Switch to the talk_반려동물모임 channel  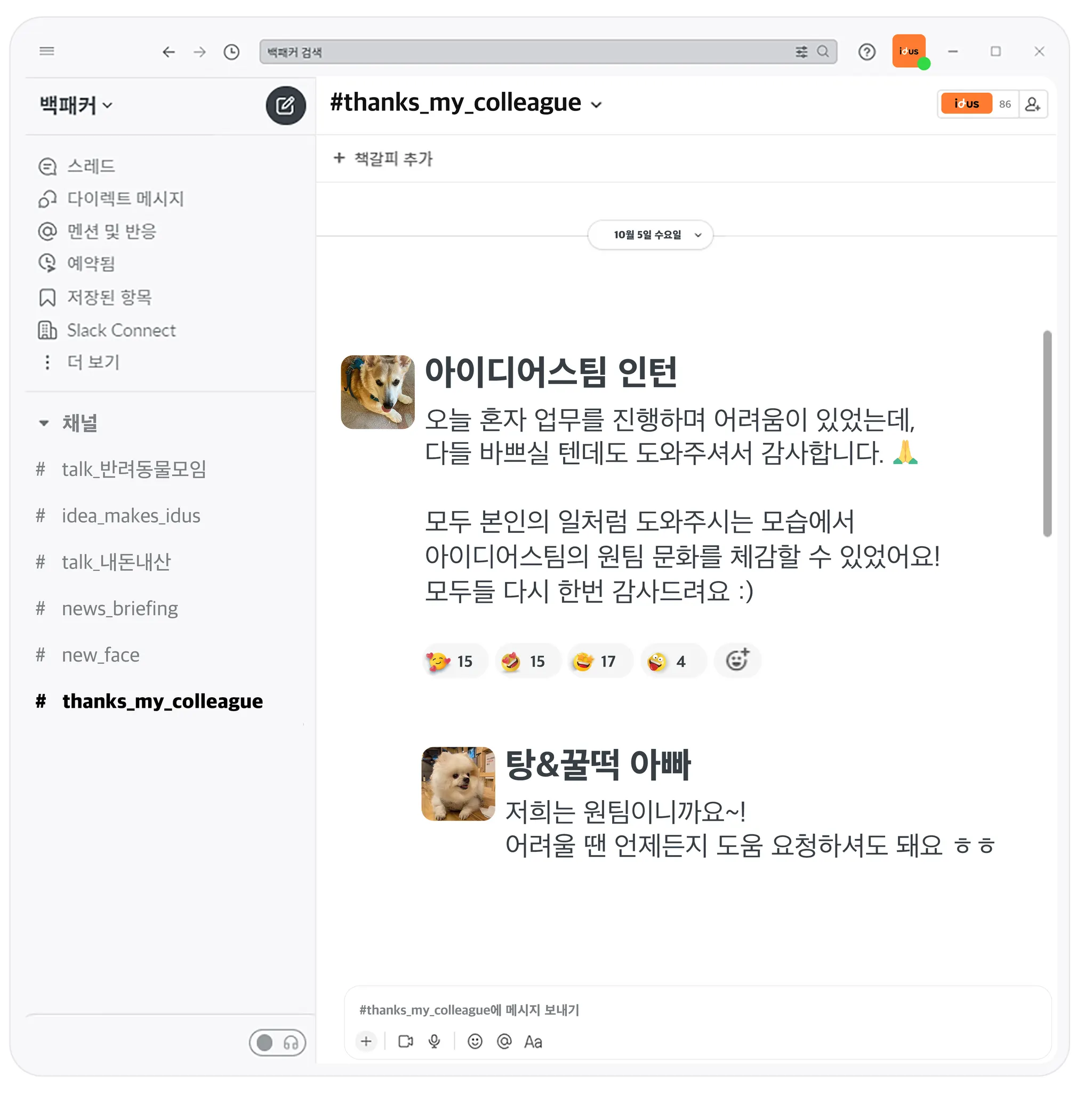(133, 469)
